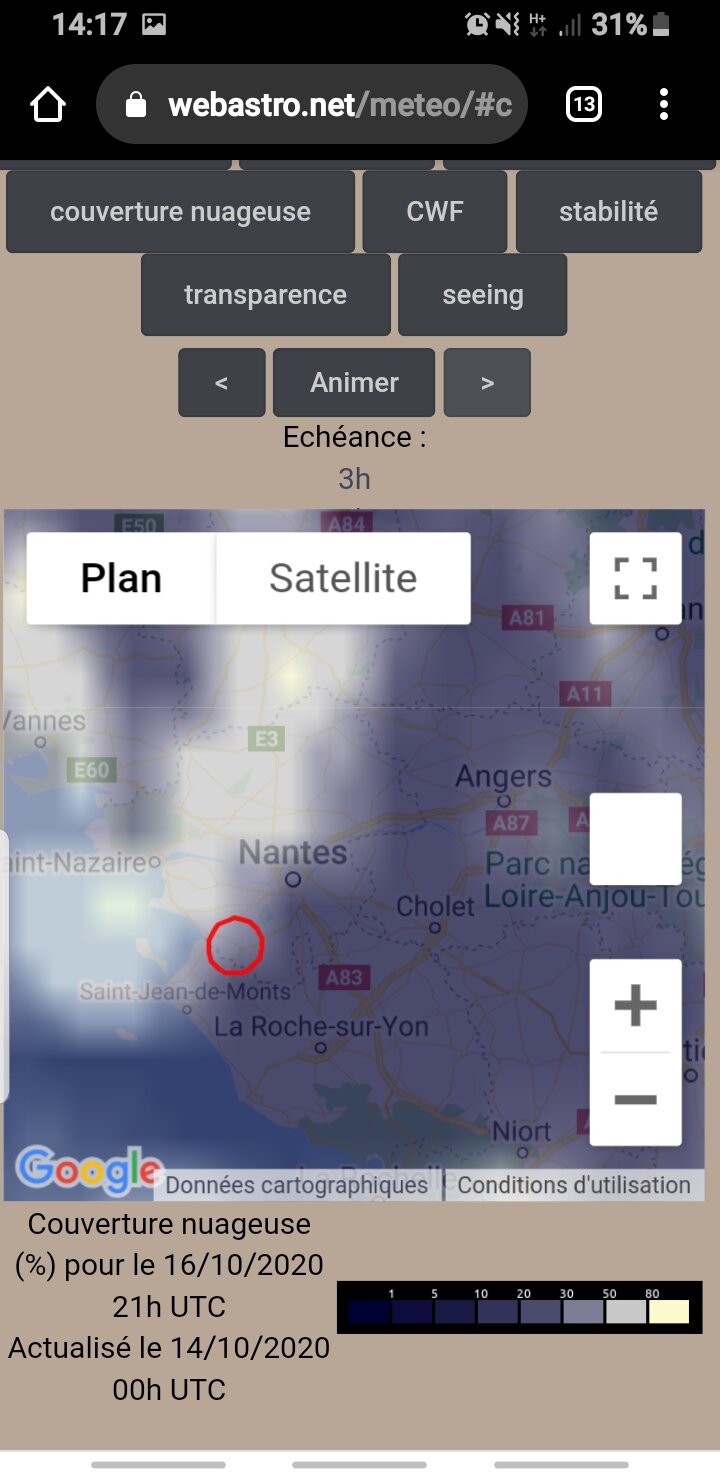Select the couverture nuageuse layer
The height and width of the screenshot is (1480, 720).
pyautogui.click(x=180, y=212)
